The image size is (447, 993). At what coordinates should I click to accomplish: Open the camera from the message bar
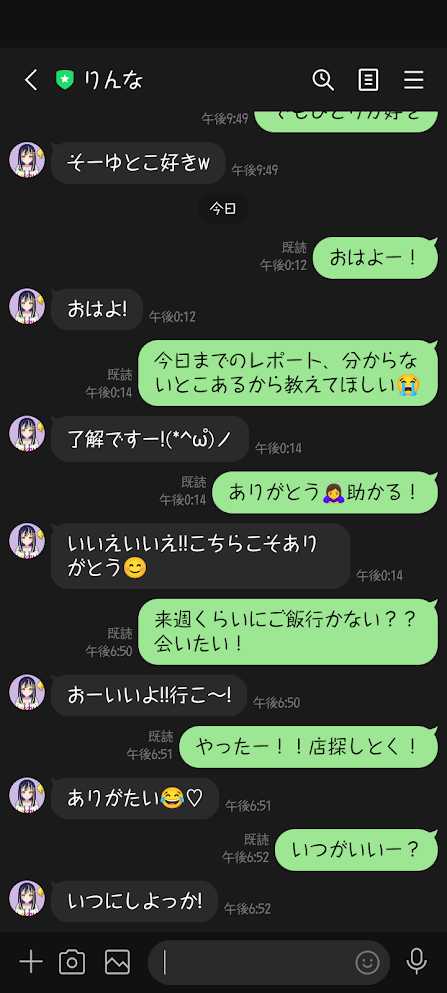(x=72, y=962)
